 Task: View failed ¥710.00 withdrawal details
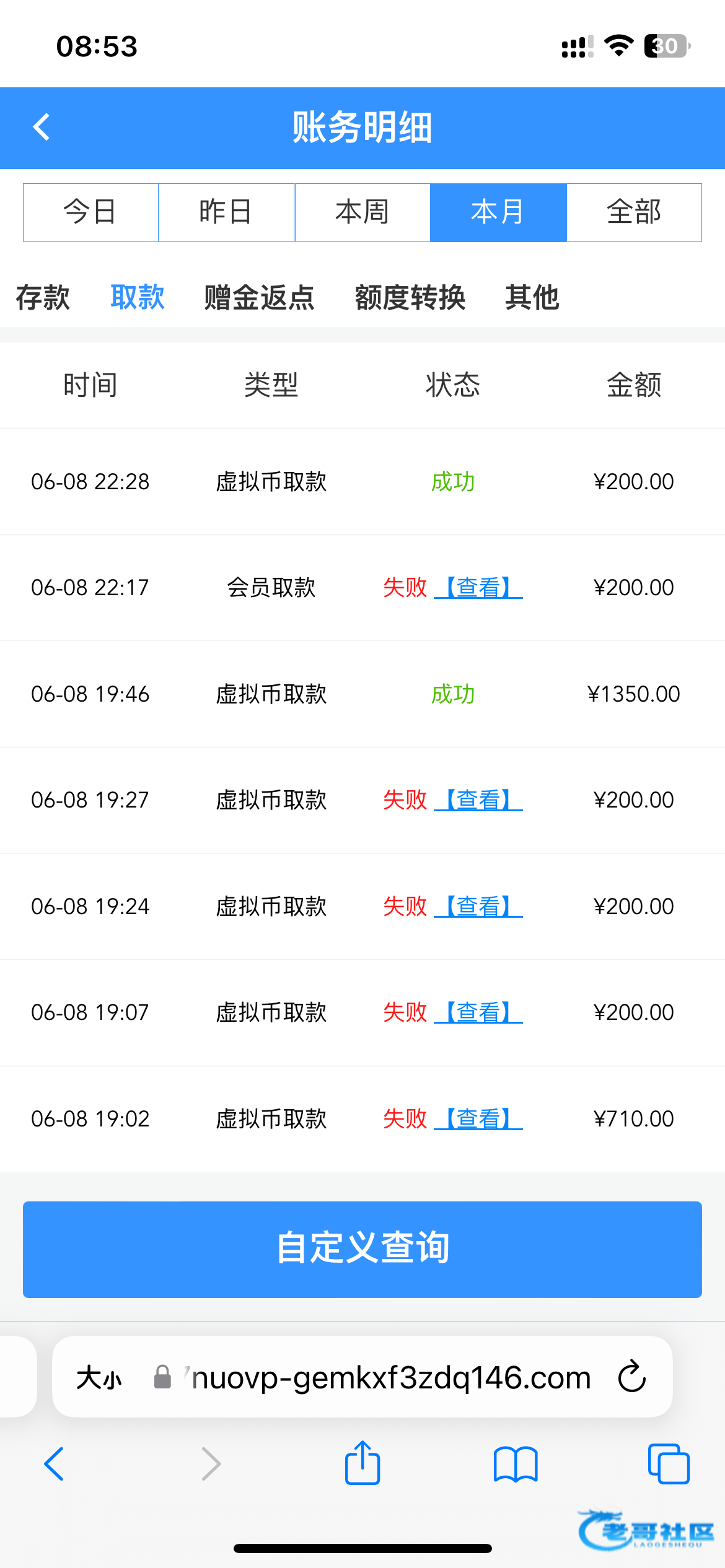coord(478,1119)
